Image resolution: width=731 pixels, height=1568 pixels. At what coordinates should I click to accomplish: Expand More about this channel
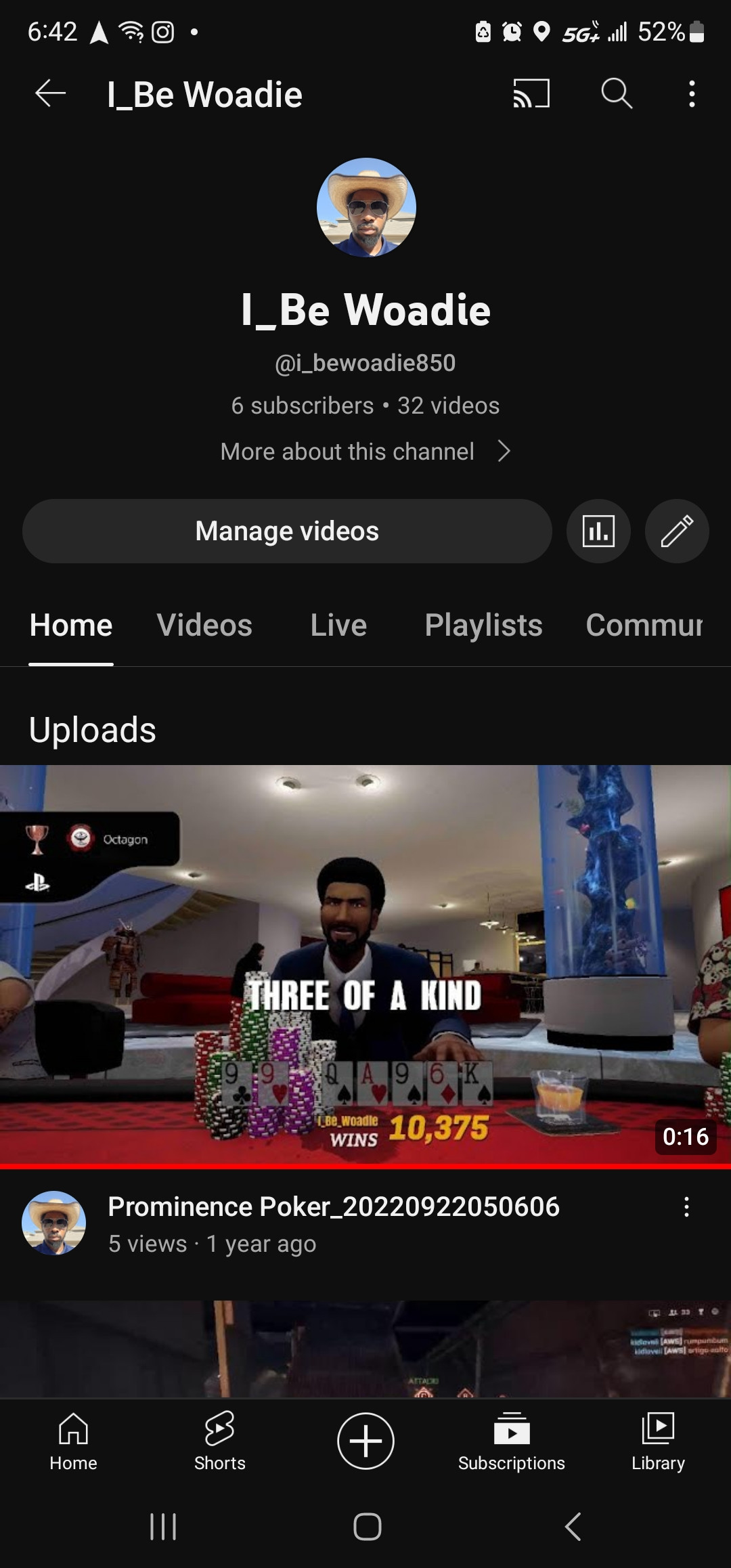(365, 452)
